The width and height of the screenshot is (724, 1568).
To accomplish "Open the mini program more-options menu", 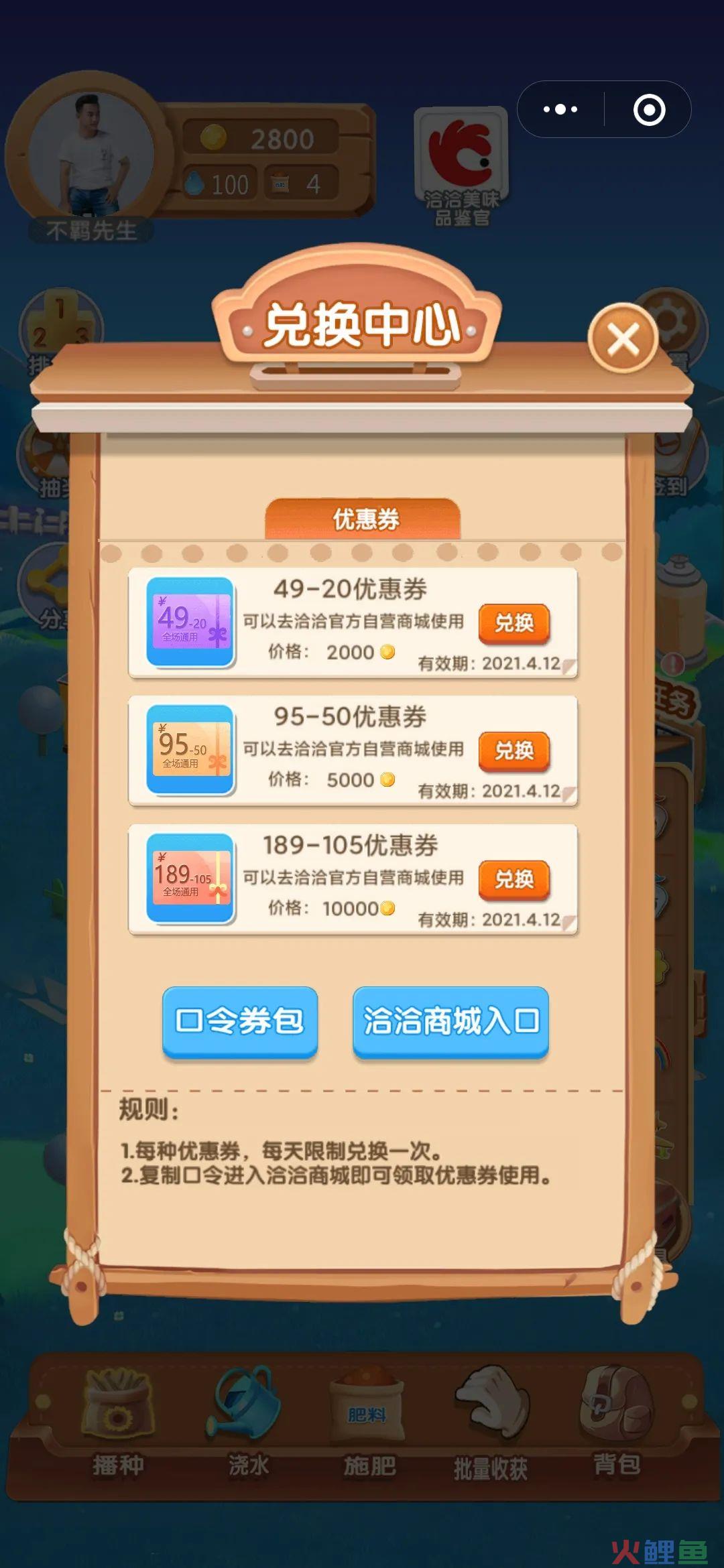I will pos(560,109).
